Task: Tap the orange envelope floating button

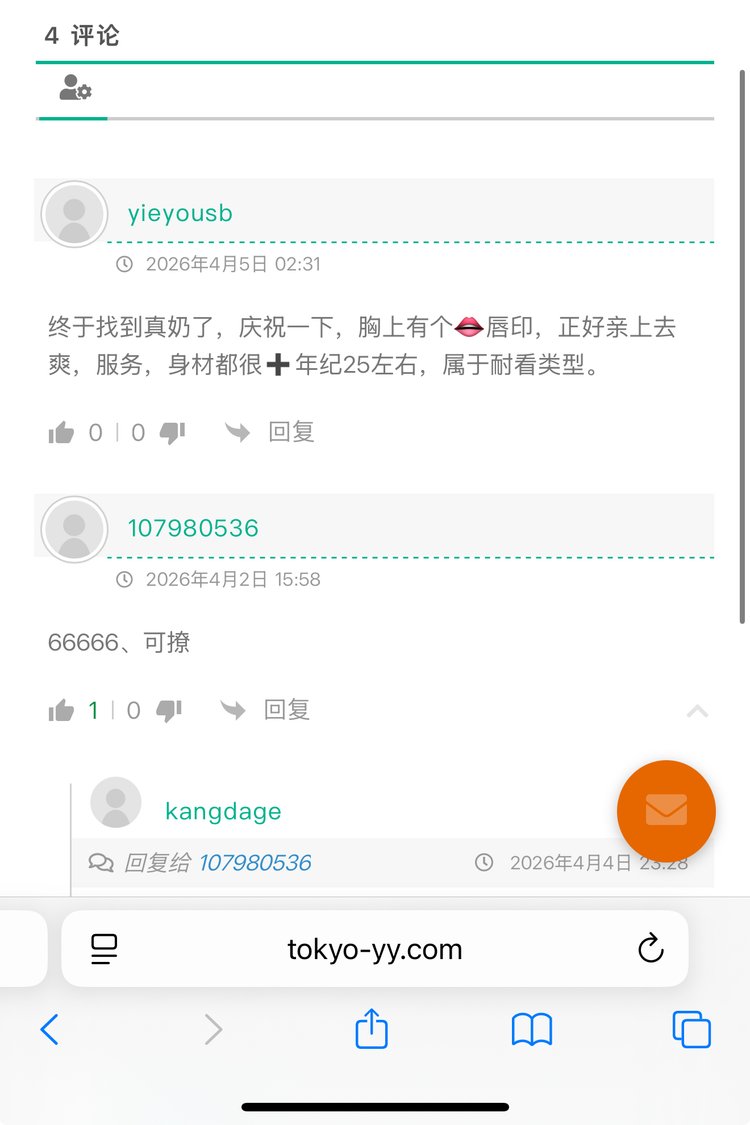Action: pos(666,809)
